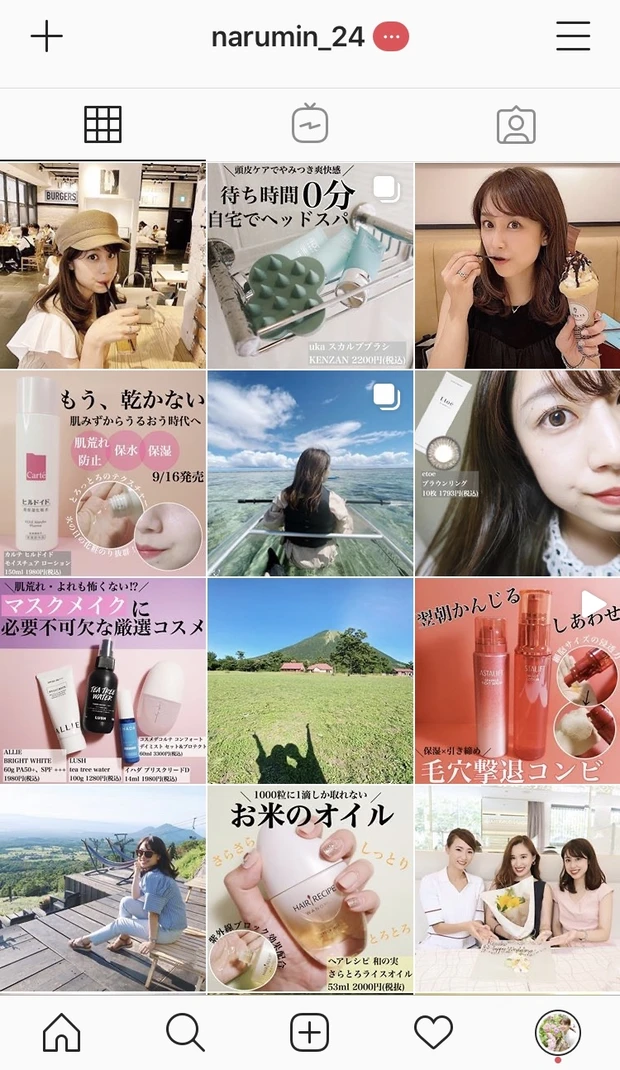Screen dimensions: 620x1070
Task: Open the search and explore tab
Action: coord(186,1032)
